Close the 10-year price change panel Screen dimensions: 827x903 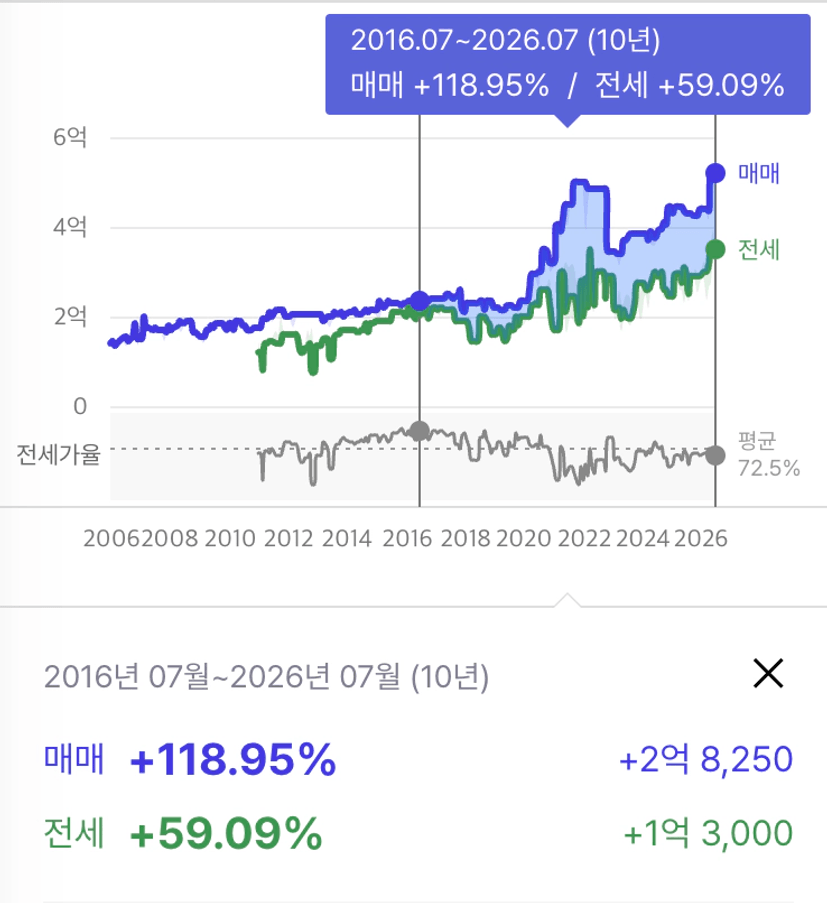click(768, 674)
